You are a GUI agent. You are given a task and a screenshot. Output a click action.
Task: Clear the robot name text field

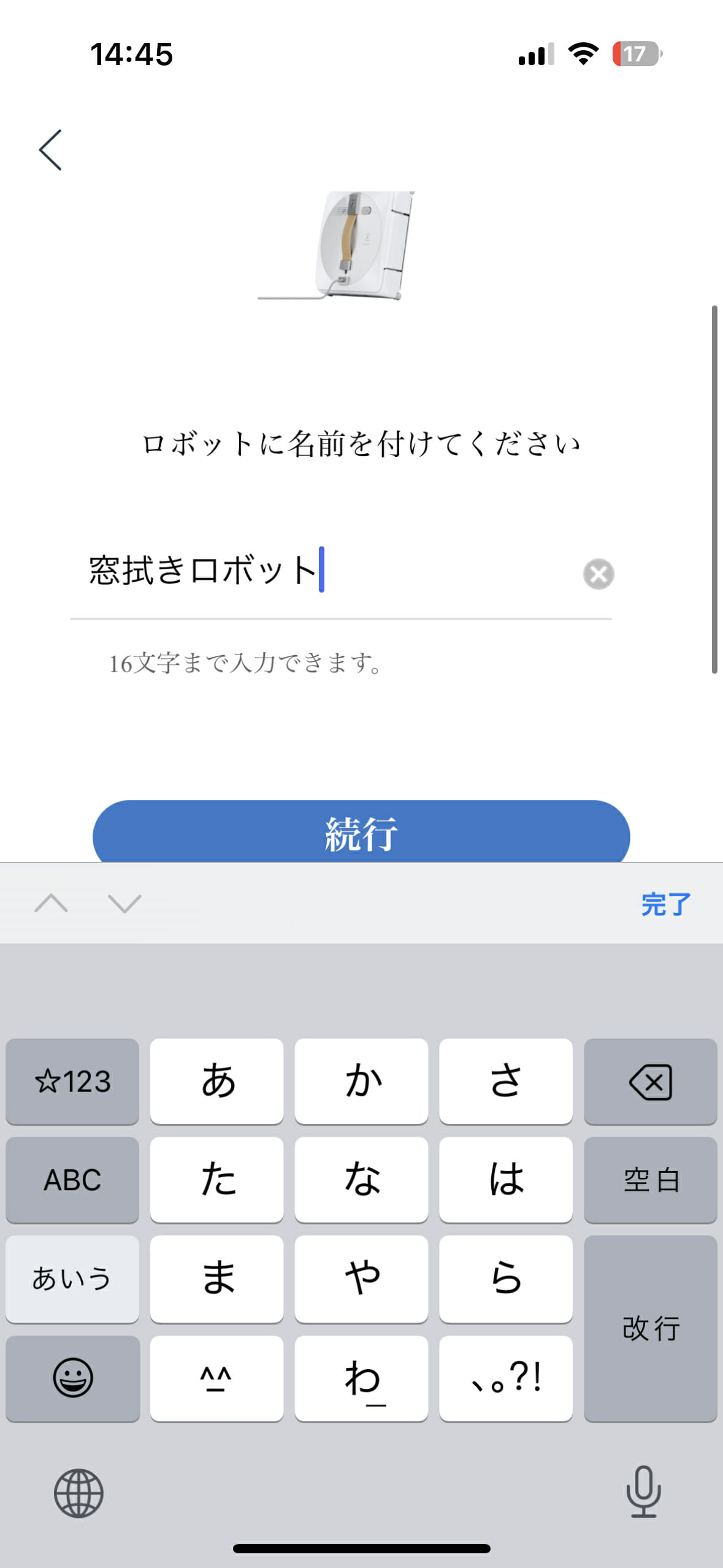(x=598, y=574)
